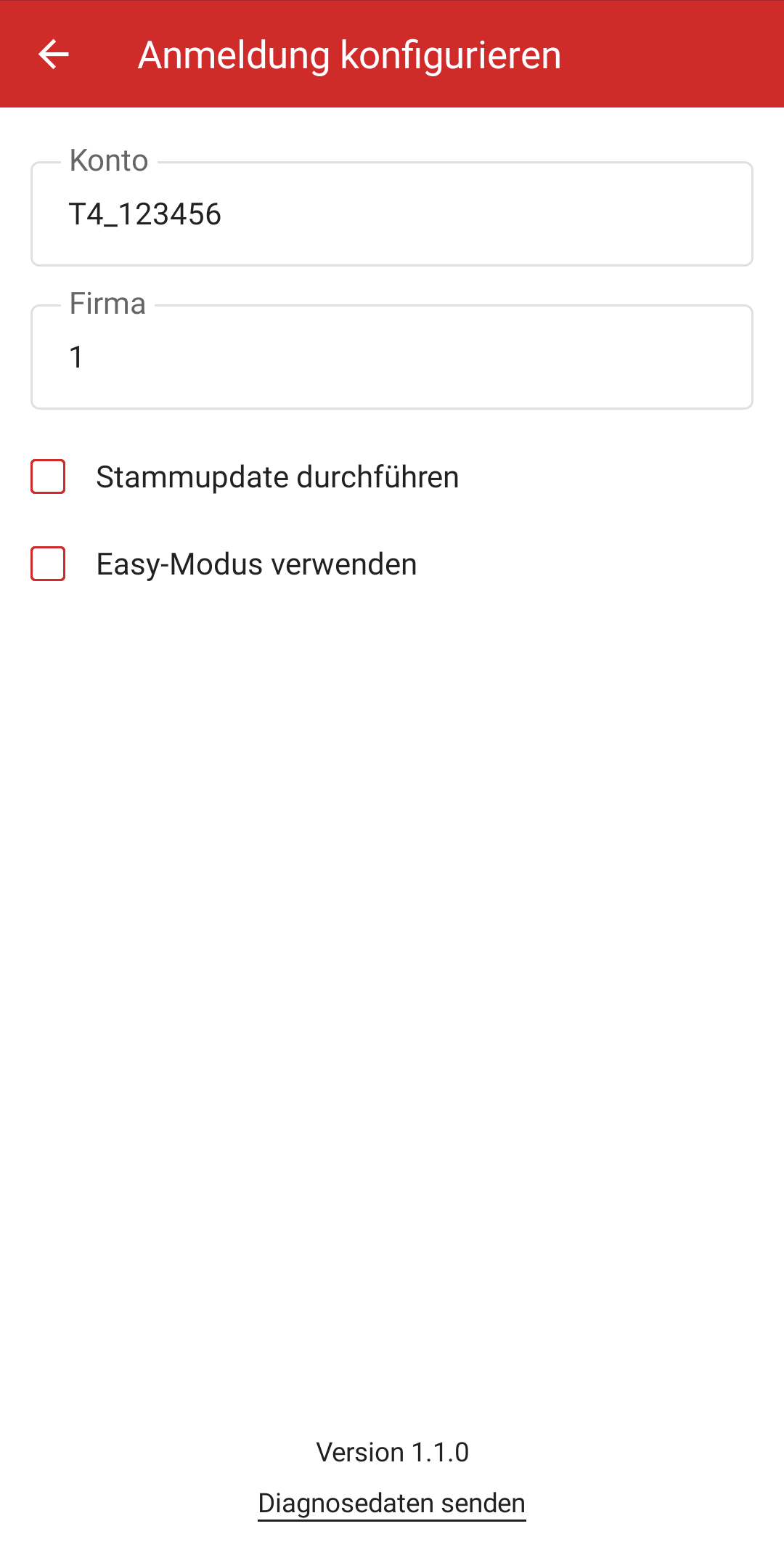Click the Anmeldung konfigurieren title
Screen dimensions: 784x1566
point(351,55)
